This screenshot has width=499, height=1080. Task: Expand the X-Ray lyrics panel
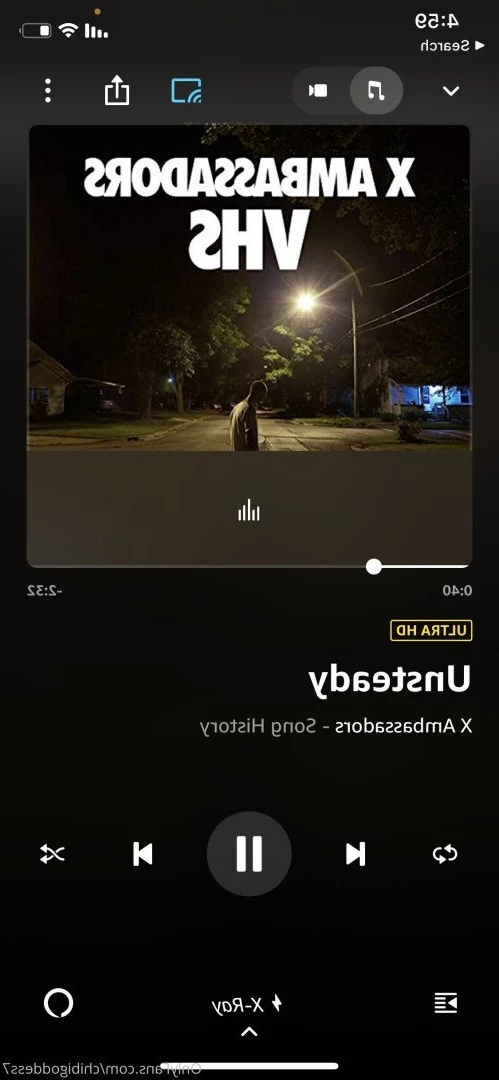point(247,1006)
